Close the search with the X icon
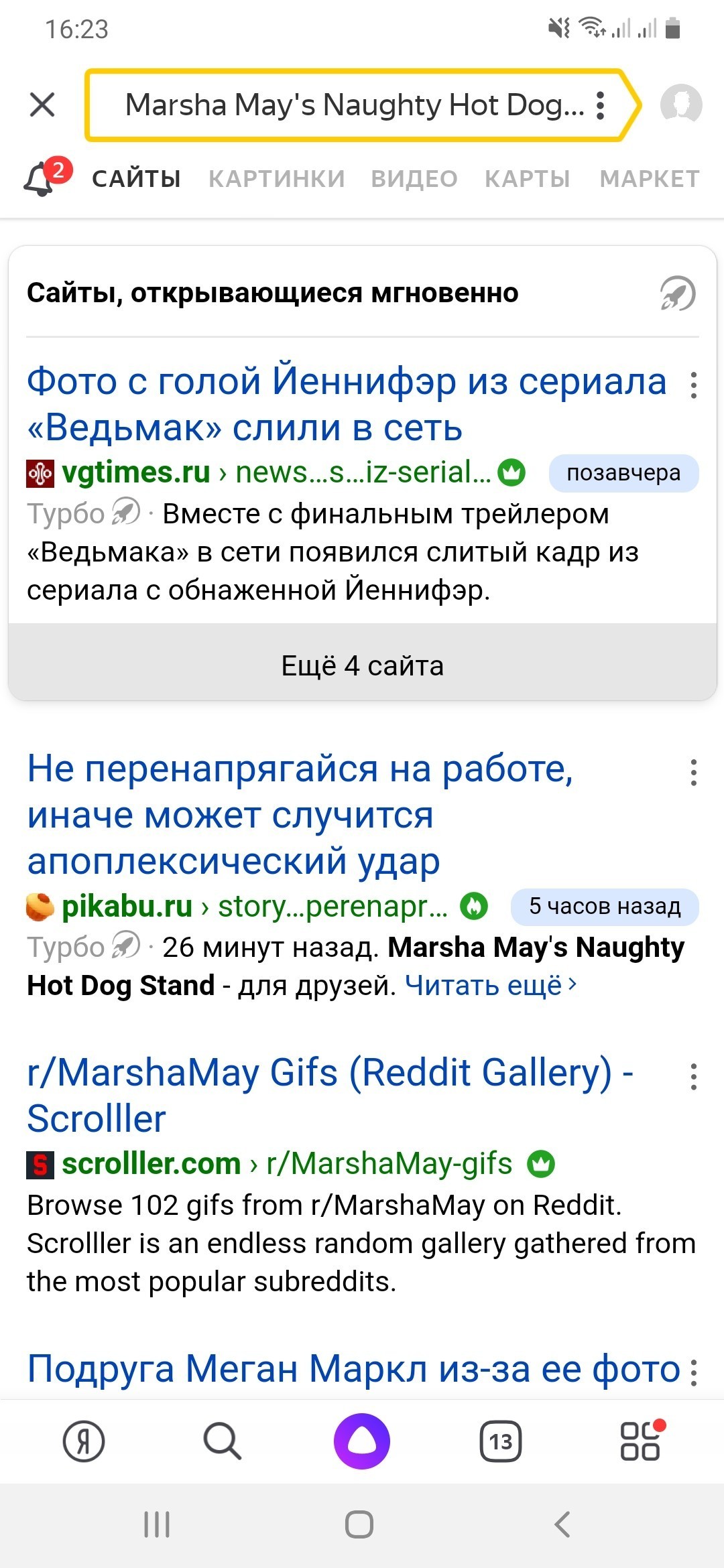This screenshot has width=724, height=1568. pyautogui.click(x=42, y=105)
